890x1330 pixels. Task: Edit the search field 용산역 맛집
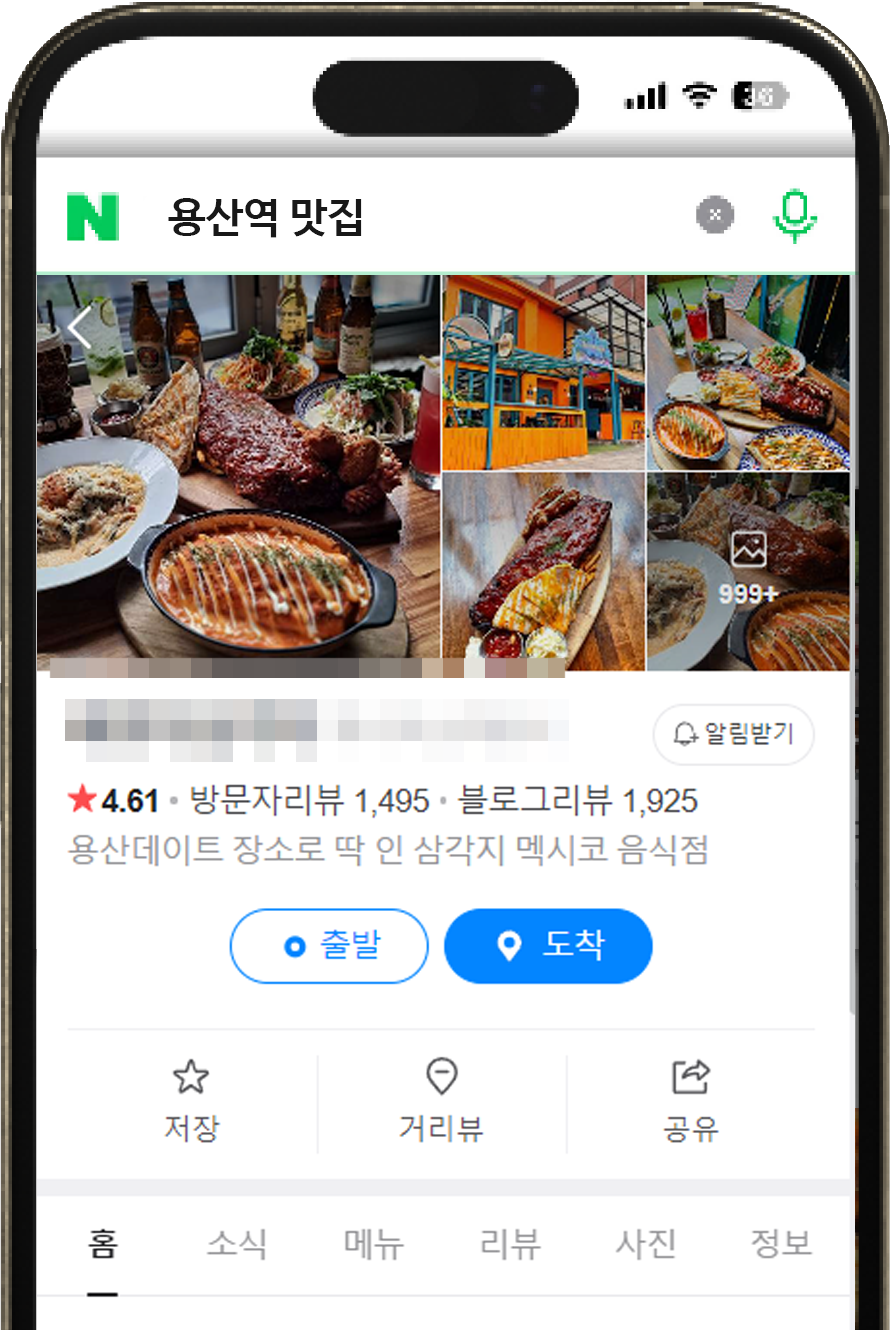[x=400, y=217]
